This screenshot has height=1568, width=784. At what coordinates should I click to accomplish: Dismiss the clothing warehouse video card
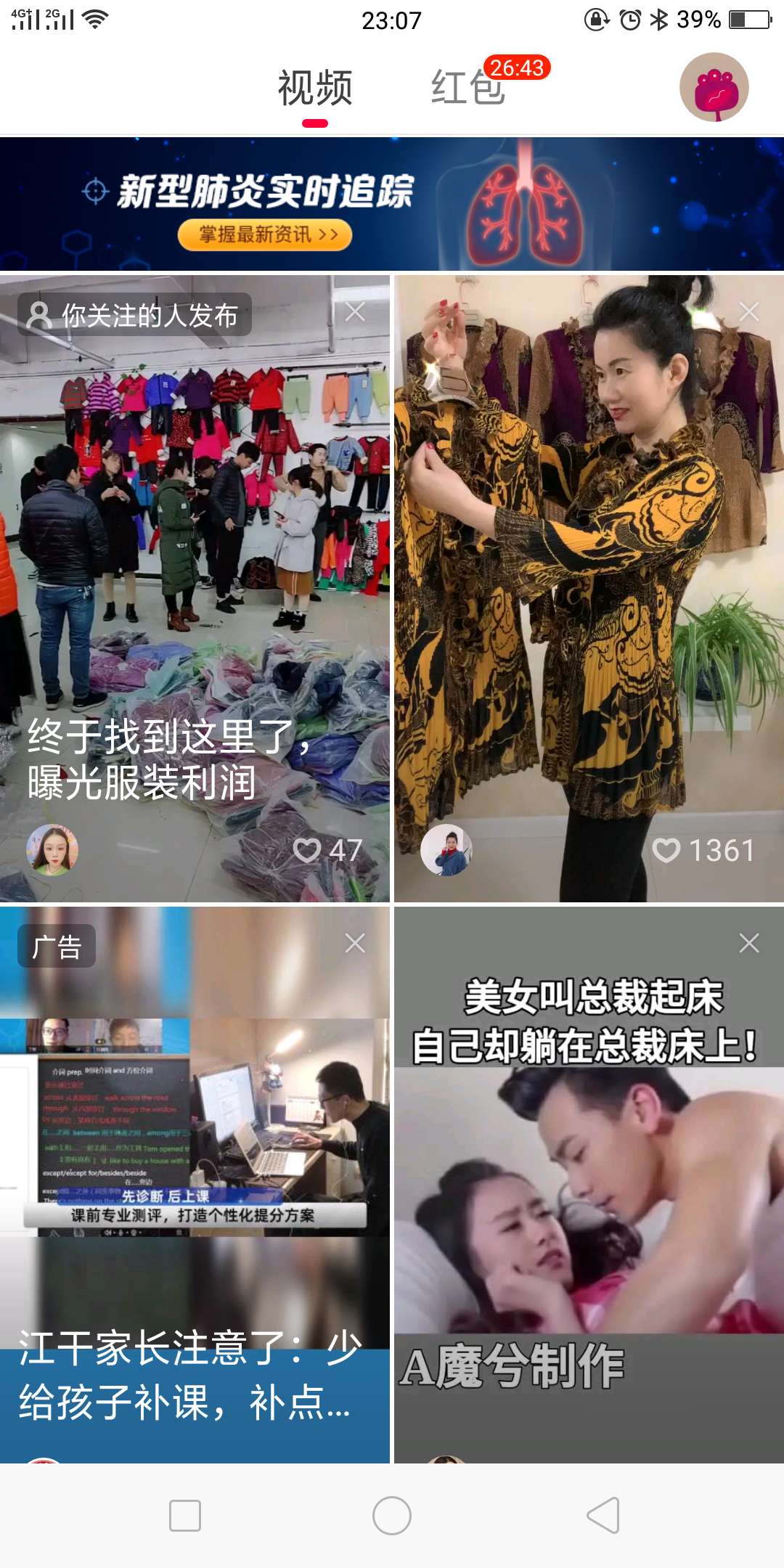tap(355, 312)
